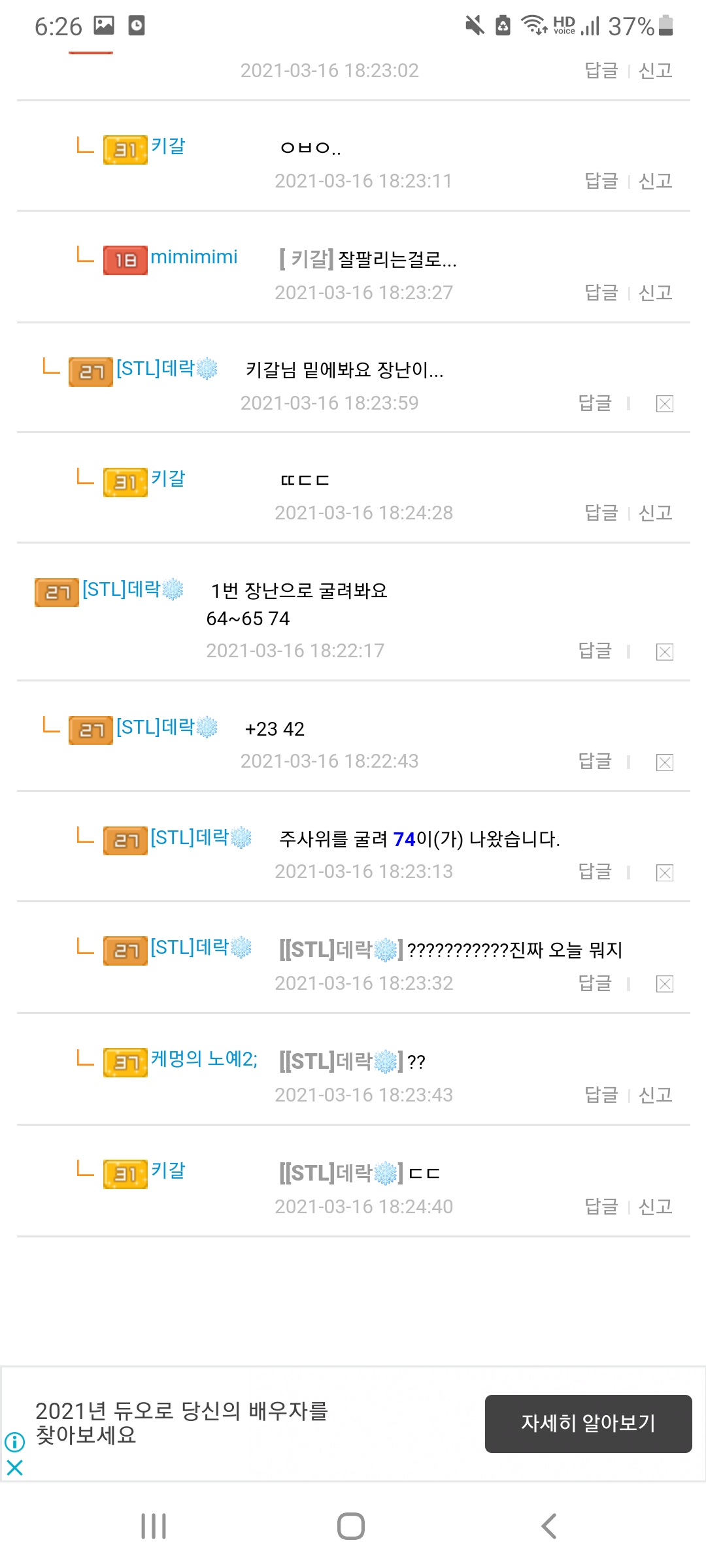Open mimimimi's user profile
Image resolution: width=706 pixels, height=1568 pixels.
pyautogui.click(x=193, y=257)
